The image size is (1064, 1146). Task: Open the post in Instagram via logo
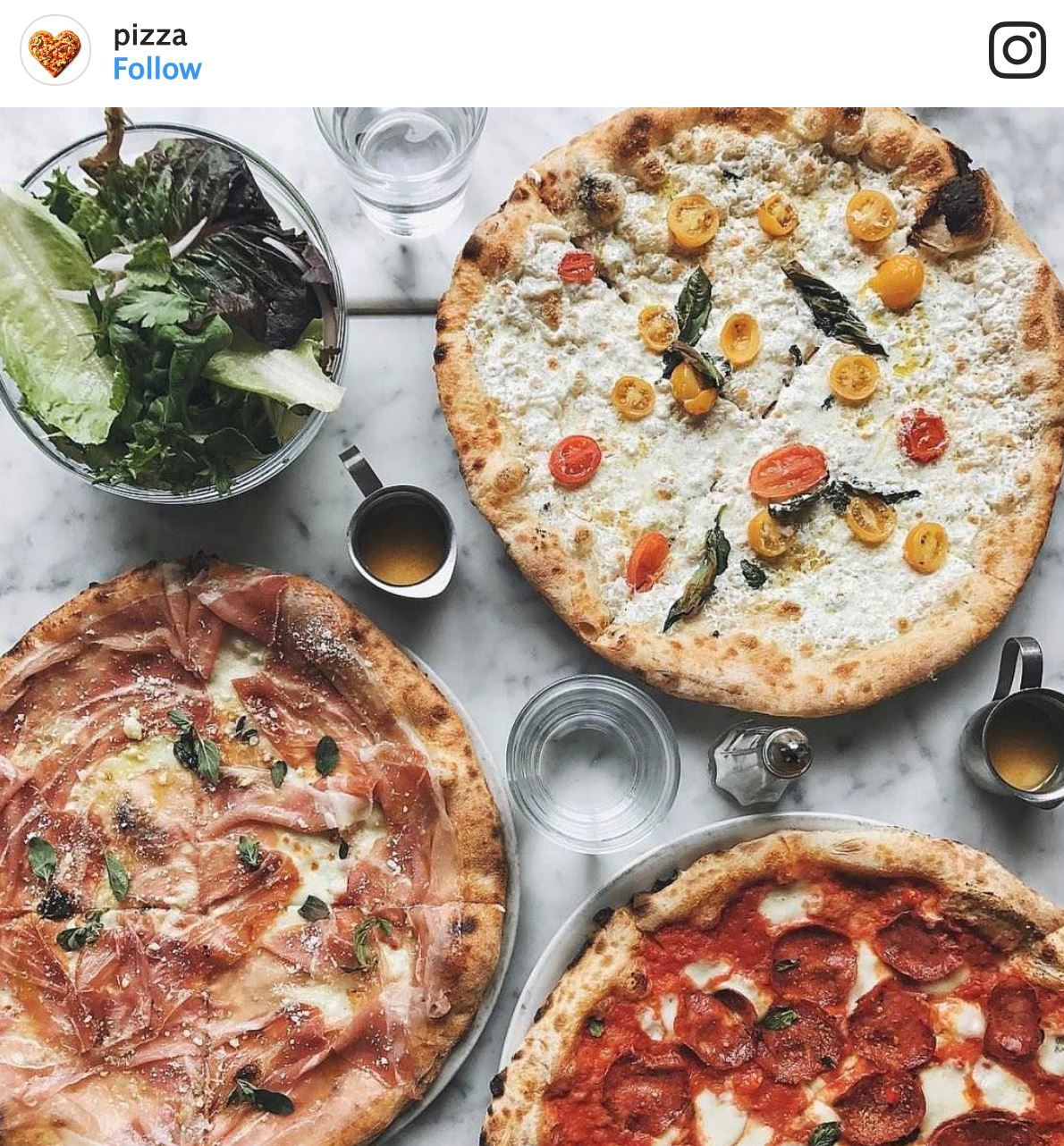1017,50
